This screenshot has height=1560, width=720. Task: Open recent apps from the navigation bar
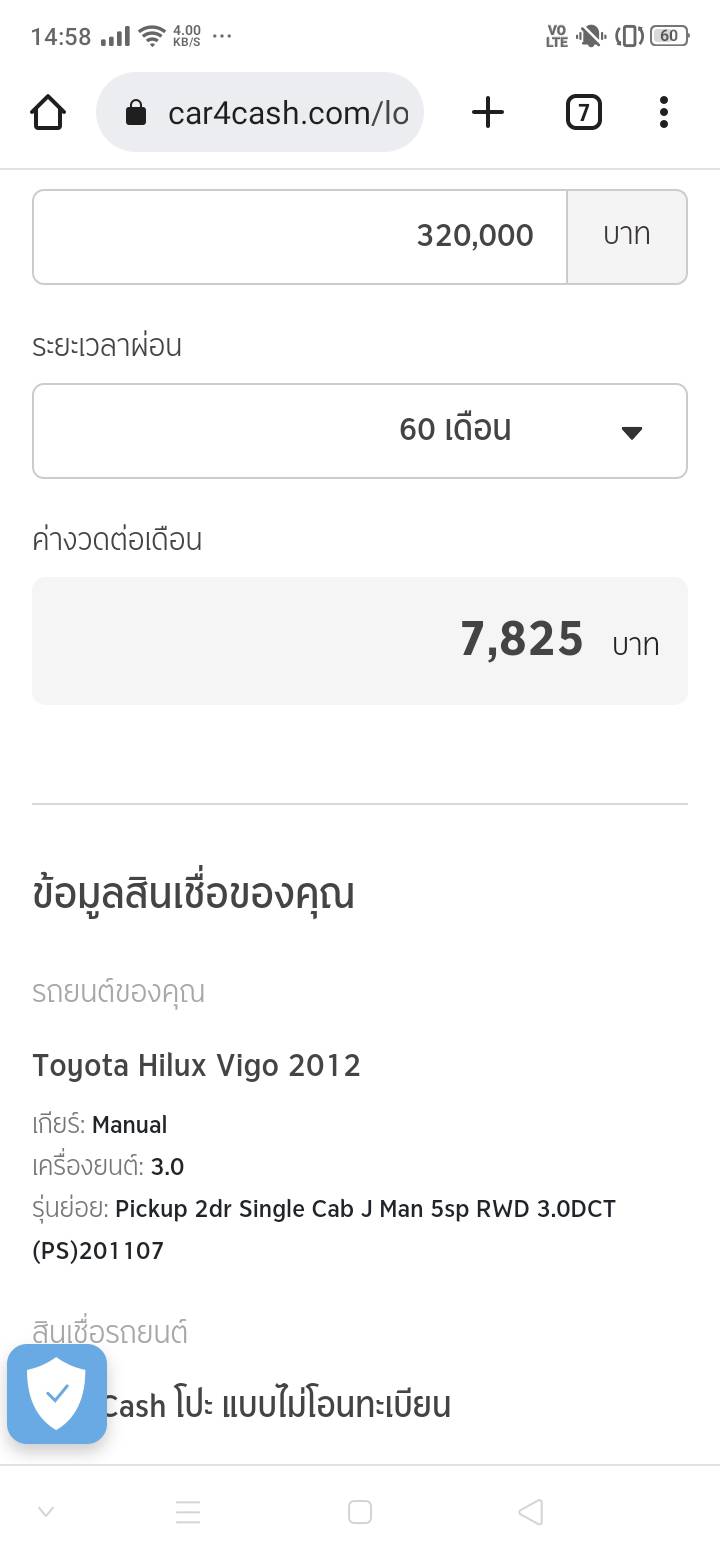(x=360, y=1512)
